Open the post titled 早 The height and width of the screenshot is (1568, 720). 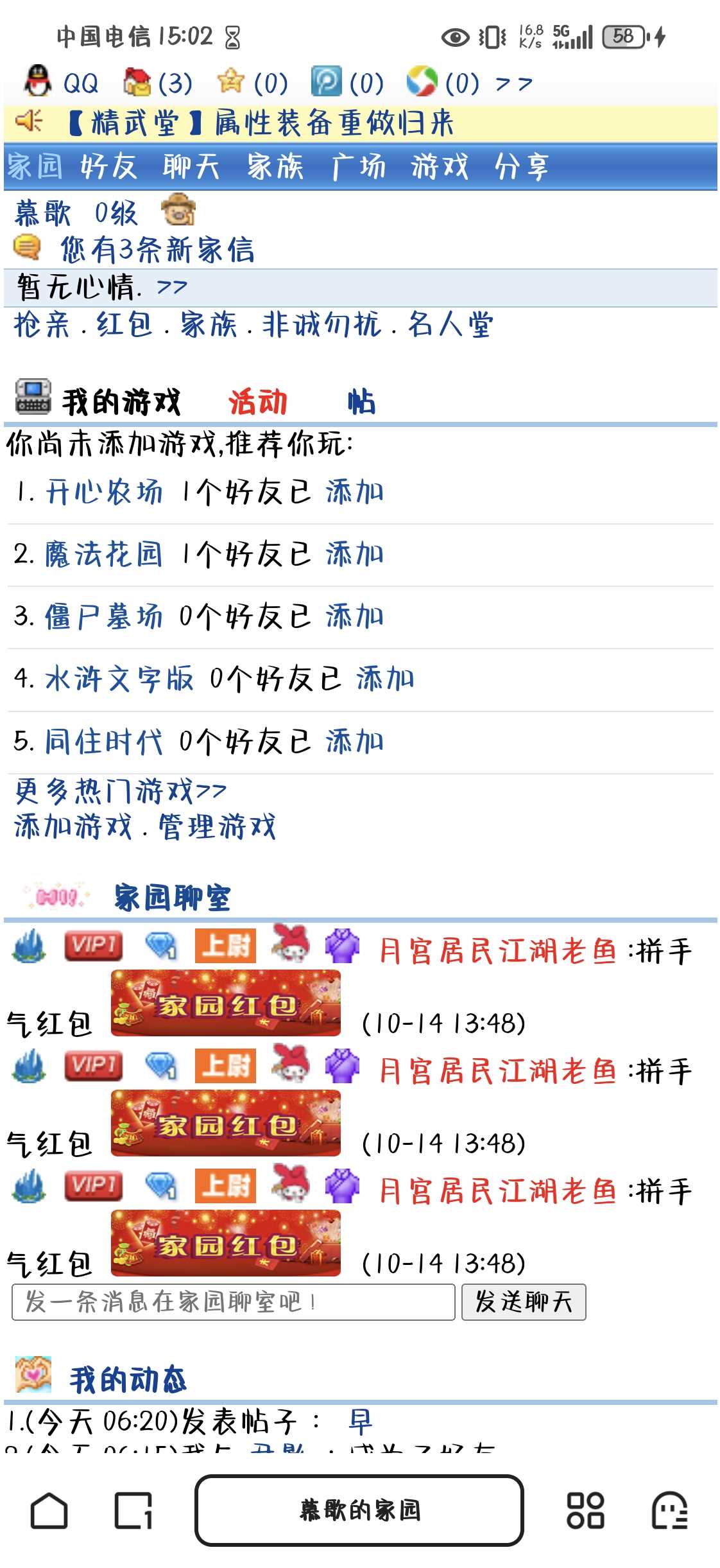coord(360,1422)
